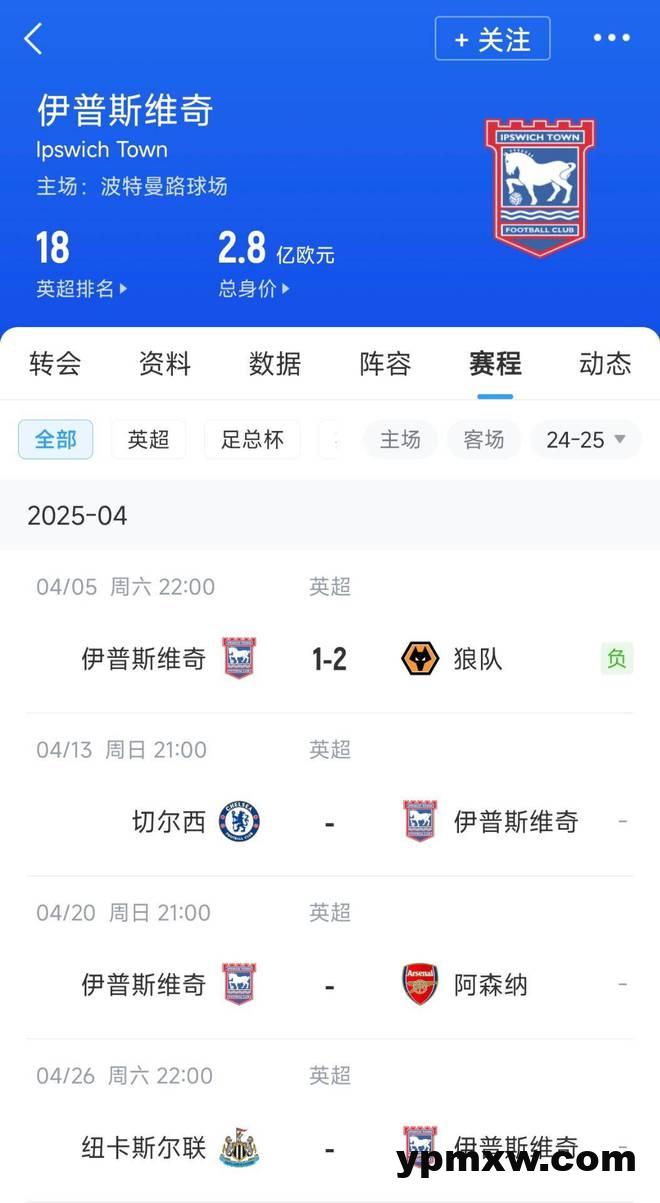Select the 赛程 schedule tab

[x=495, y=363]
